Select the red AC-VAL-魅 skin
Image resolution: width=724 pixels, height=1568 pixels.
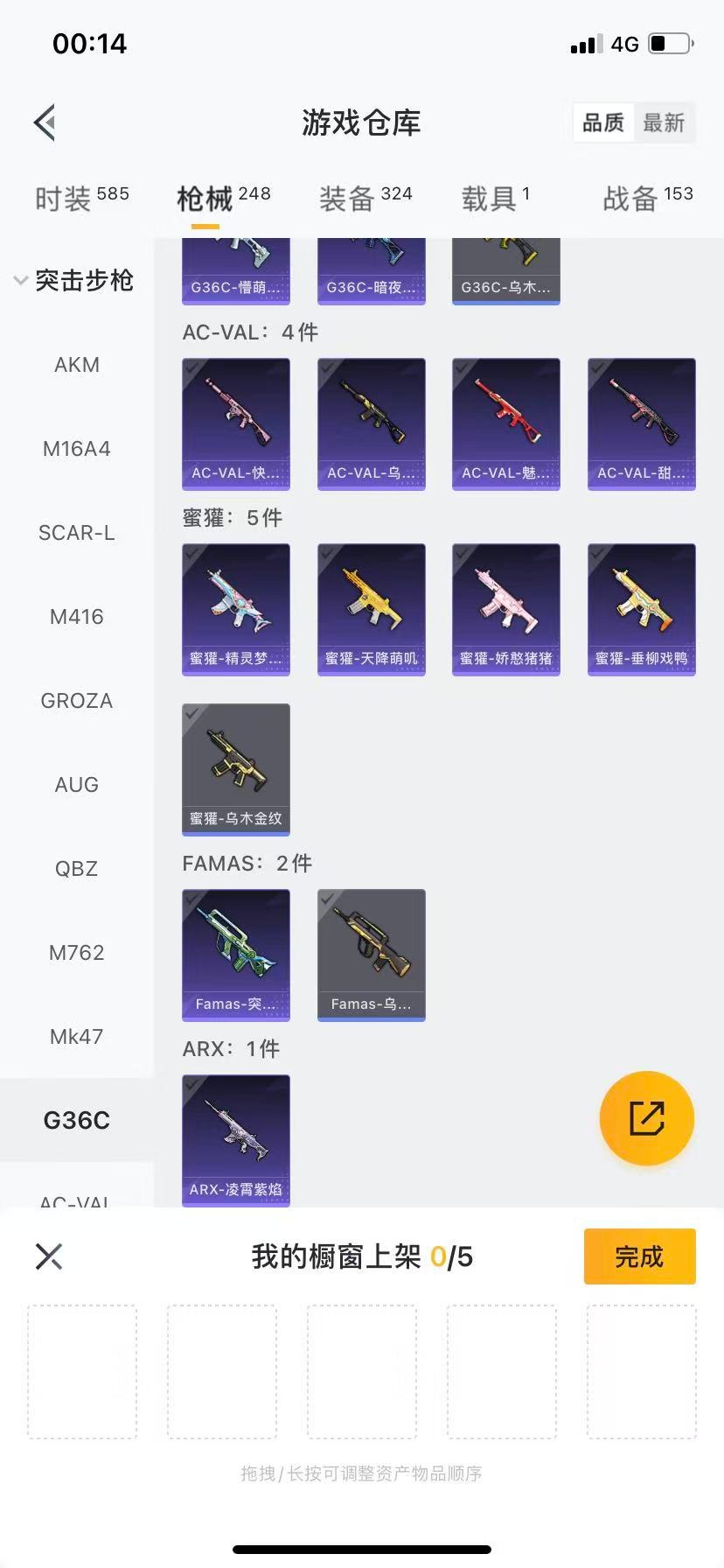pos(506,423)
